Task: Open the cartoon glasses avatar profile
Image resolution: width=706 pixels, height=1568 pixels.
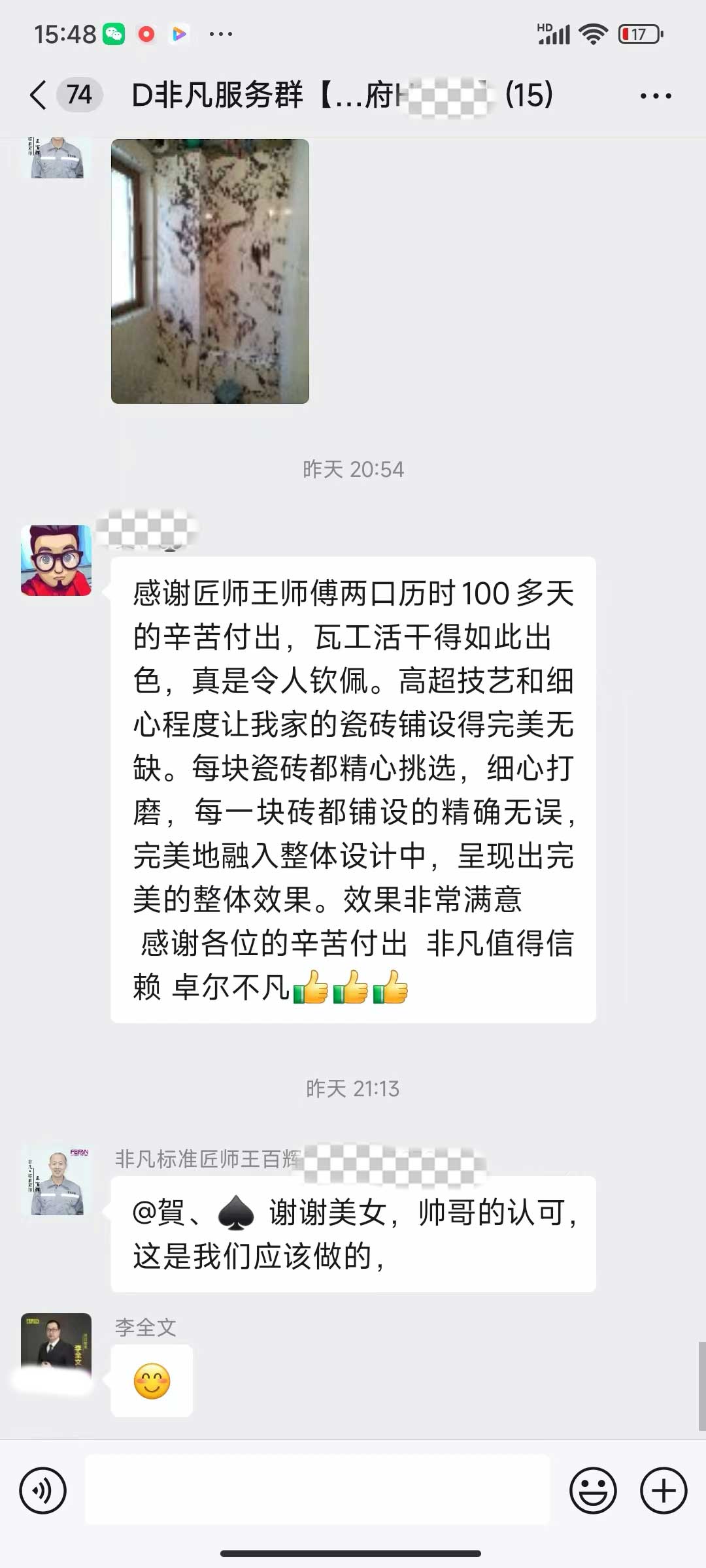Action: pyautogui.click(x=56, y=561)
